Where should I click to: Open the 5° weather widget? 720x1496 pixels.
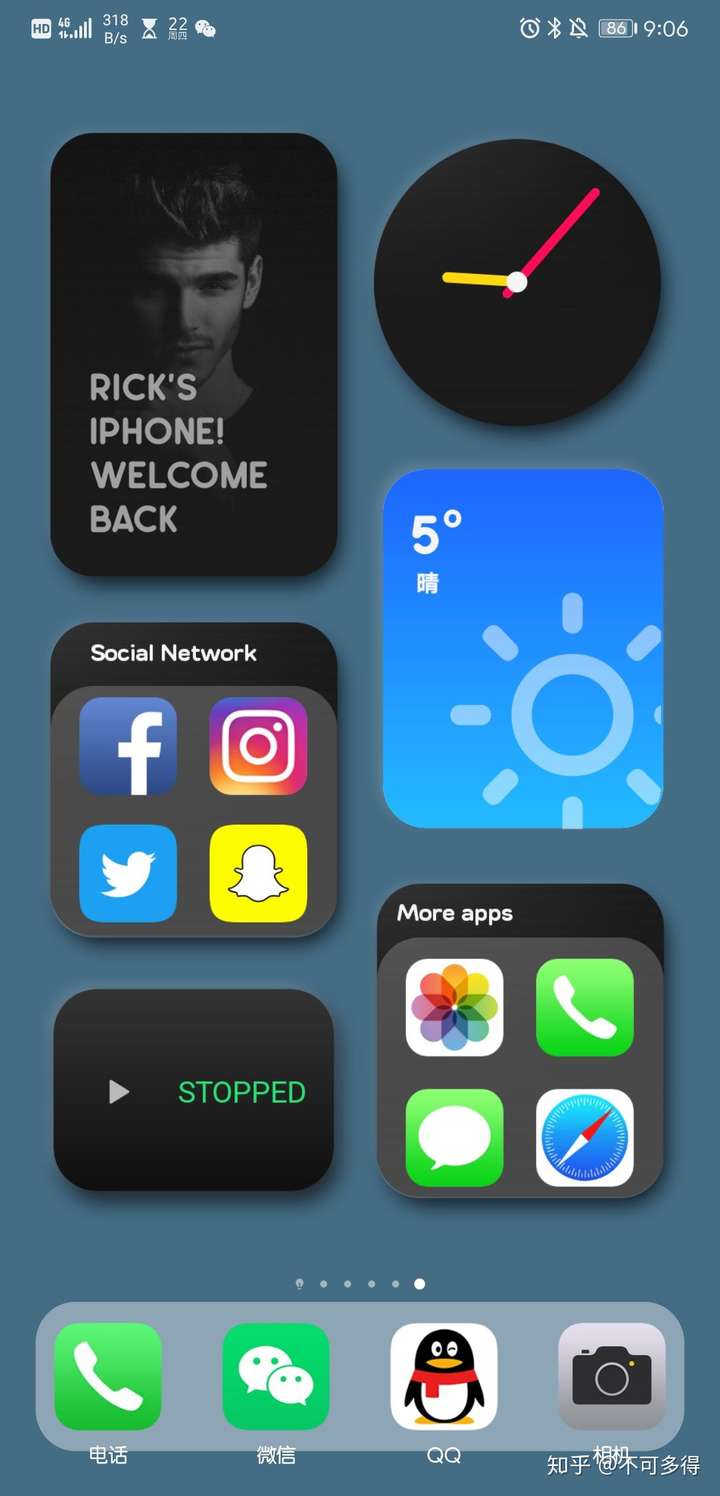click(522, 648)
